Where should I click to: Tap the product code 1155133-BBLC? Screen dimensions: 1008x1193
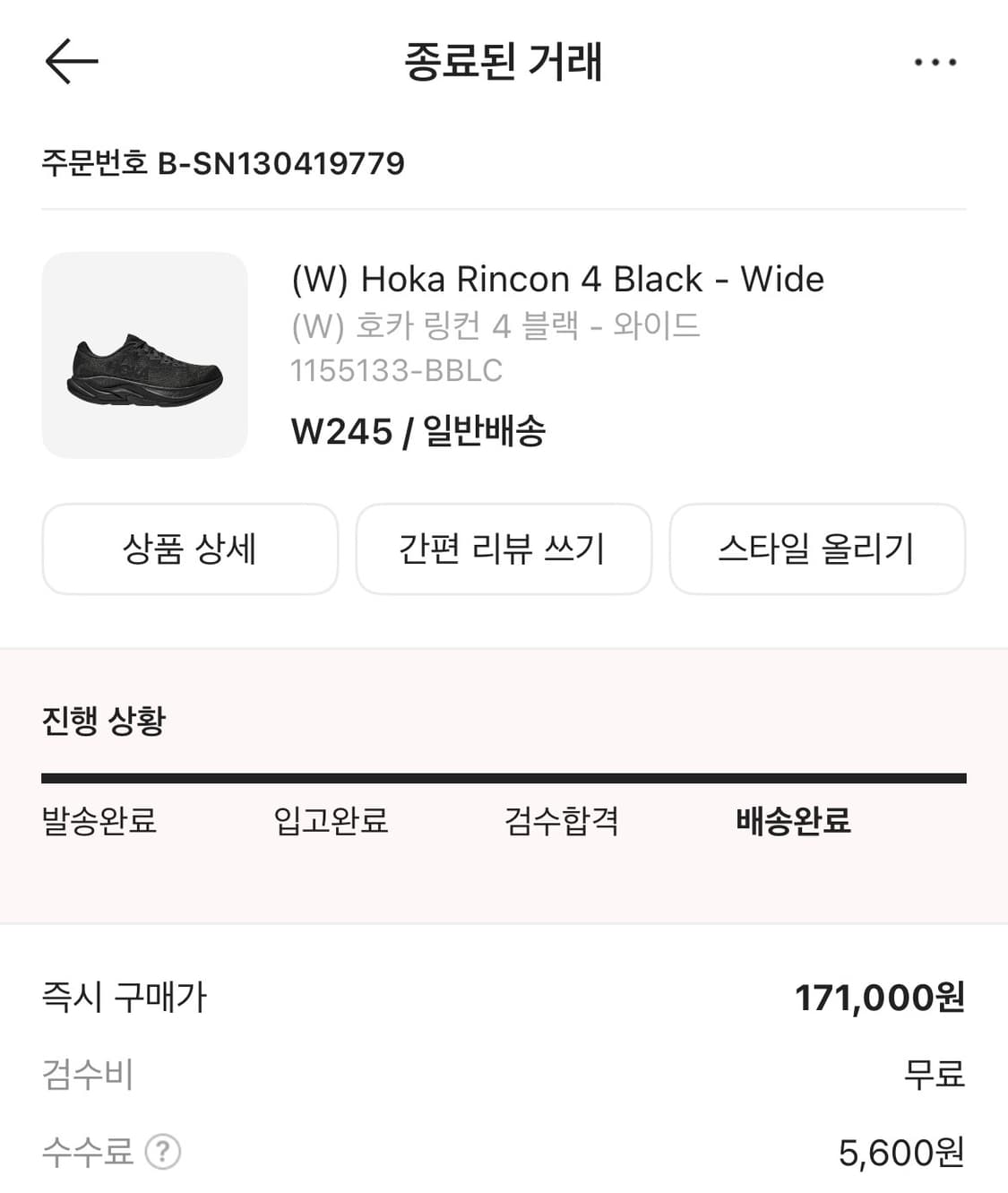point(395,370)
